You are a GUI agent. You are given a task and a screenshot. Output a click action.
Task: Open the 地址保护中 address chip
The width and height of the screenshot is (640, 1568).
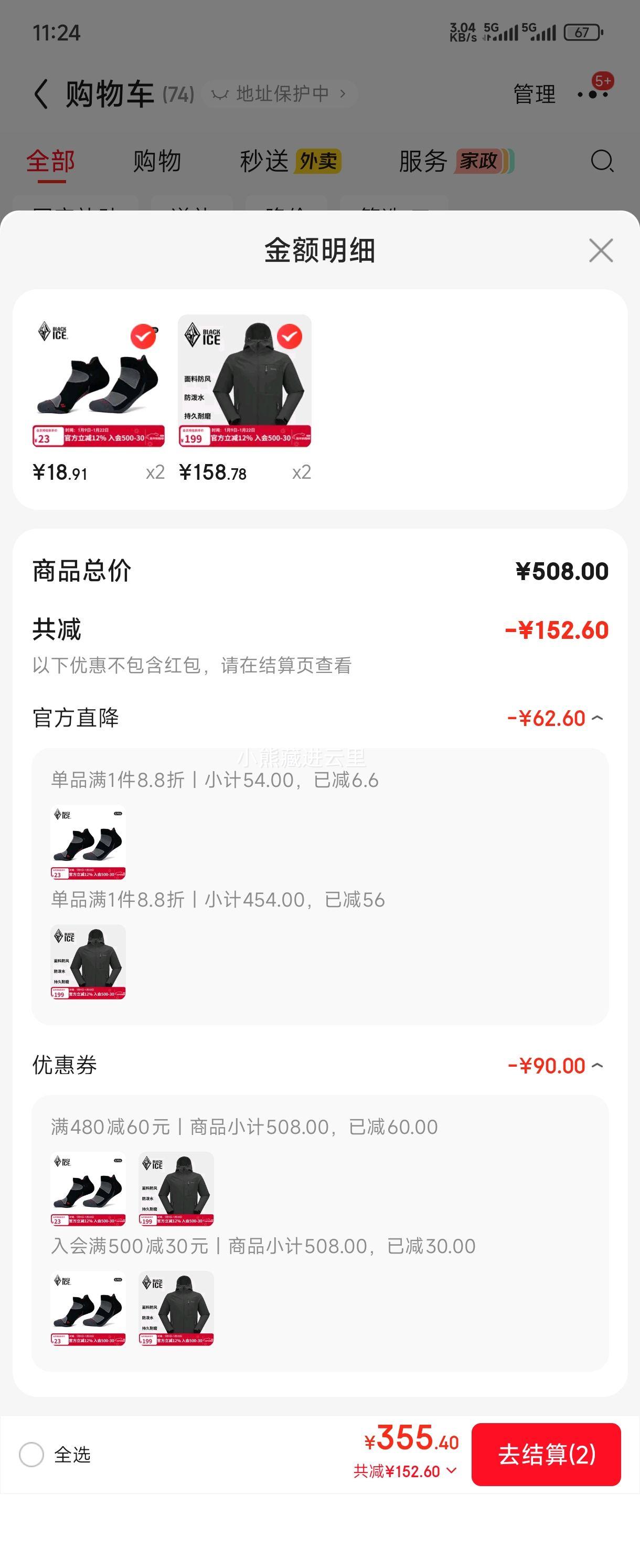[x=279, y=94]
